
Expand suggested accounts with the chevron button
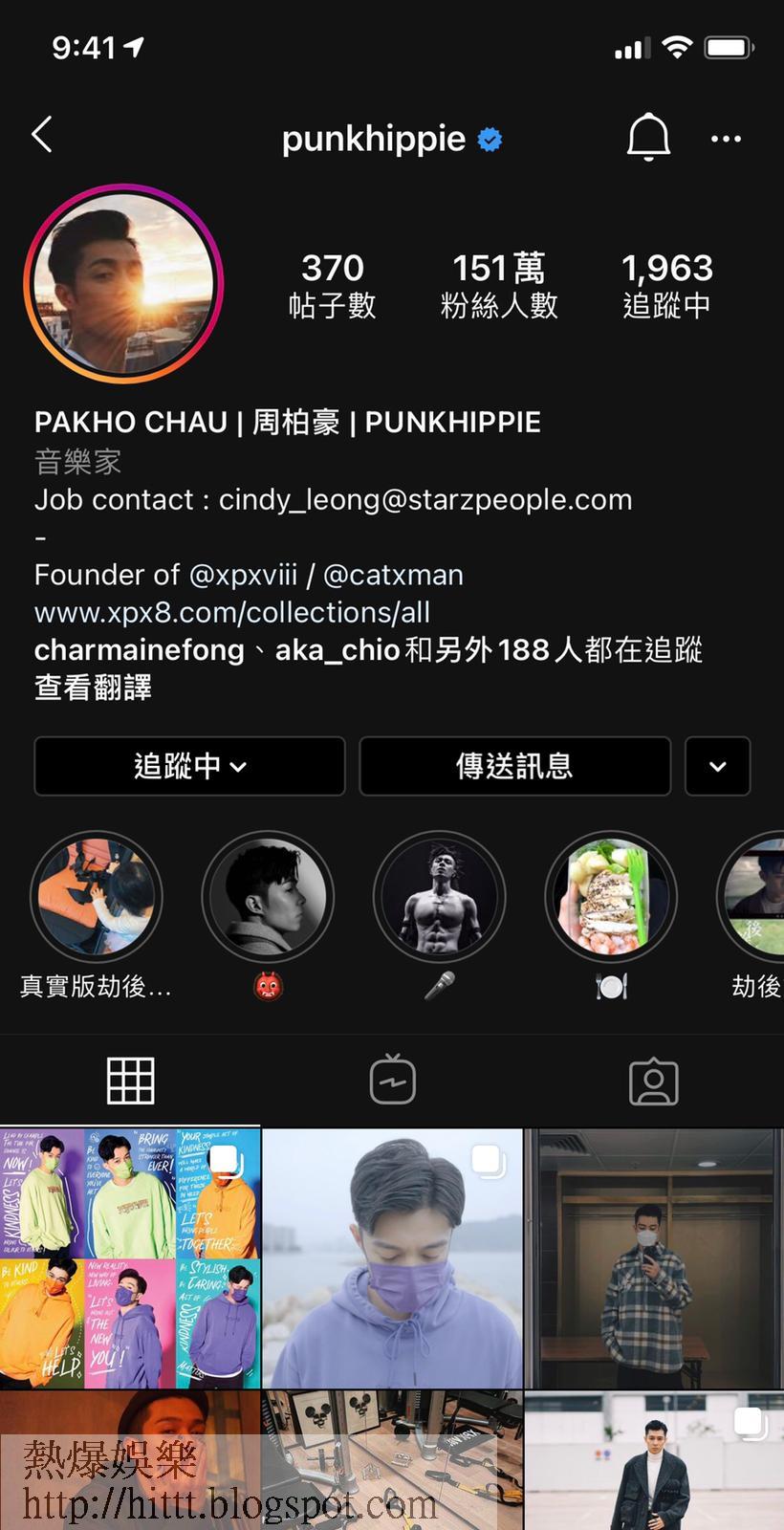pyautogui.click(x=717, y=766)
